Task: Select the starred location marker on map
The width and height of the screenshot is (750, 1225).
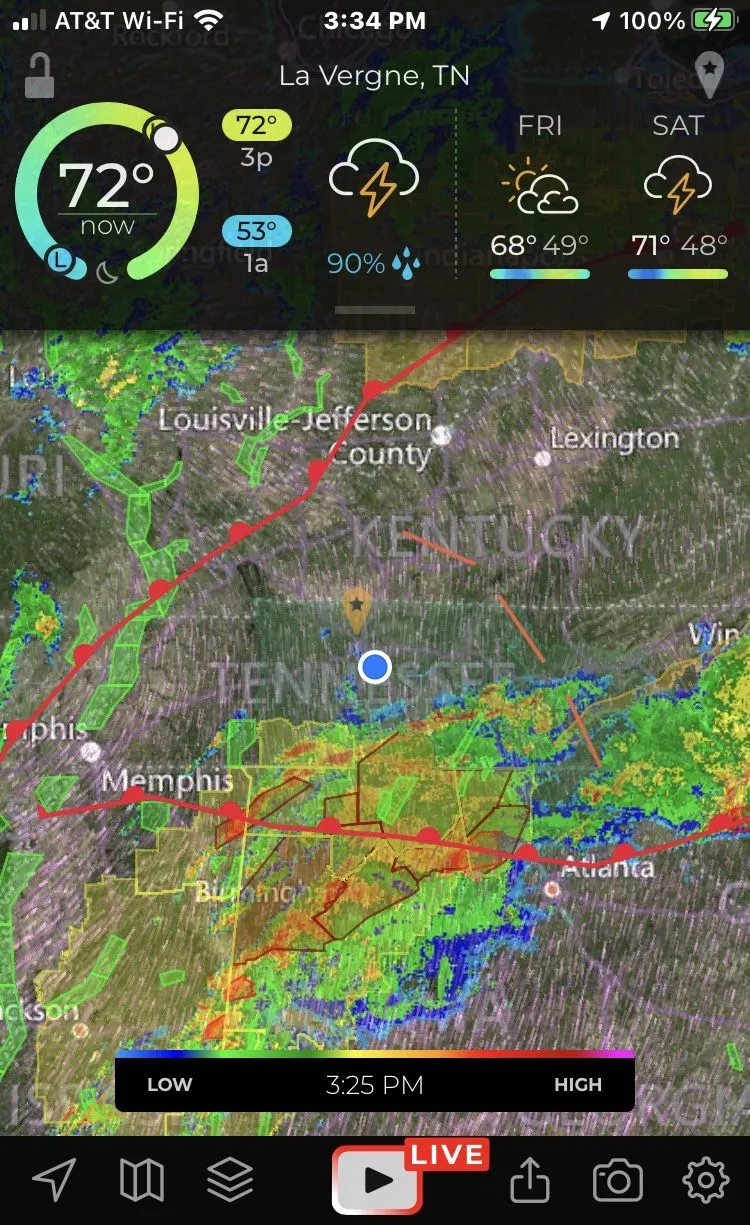Action: [x=357, y=608]
